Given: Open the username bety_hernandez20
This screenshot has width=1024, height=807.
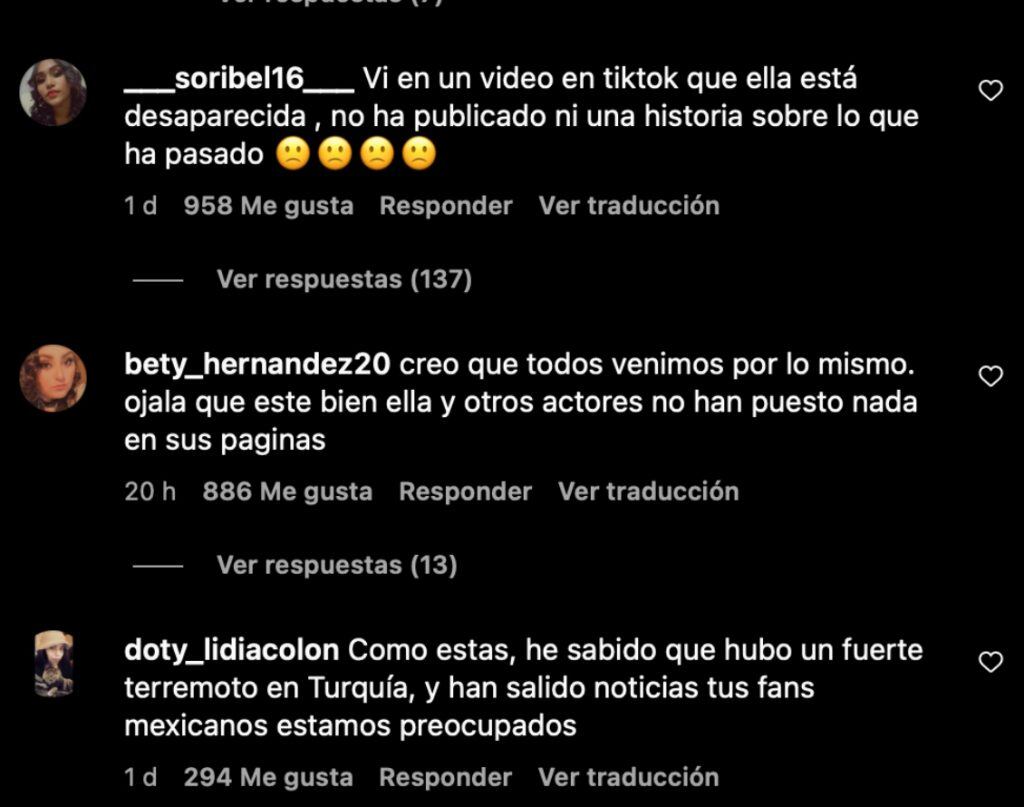Looking at the screenshot, I should (x=257, y=364).
